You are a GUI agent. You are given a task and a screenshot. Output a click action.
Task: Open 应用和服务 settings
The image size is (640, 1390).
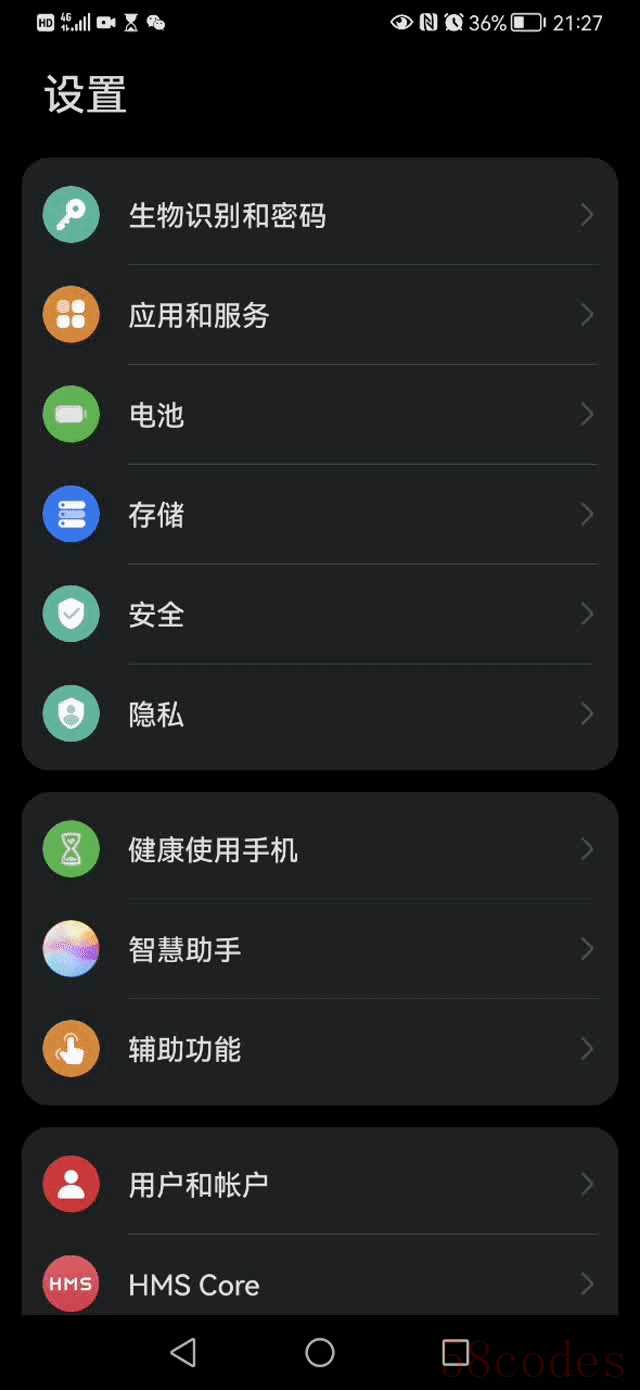click(x=319, y=315)
